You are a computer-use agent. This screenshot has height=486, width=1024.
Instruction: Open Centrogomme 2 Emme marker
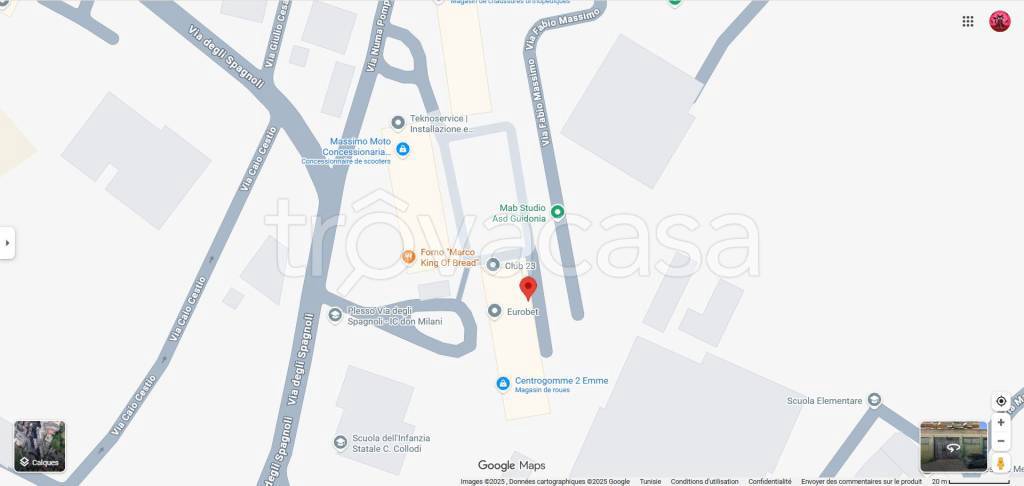[x=503, y=384]
